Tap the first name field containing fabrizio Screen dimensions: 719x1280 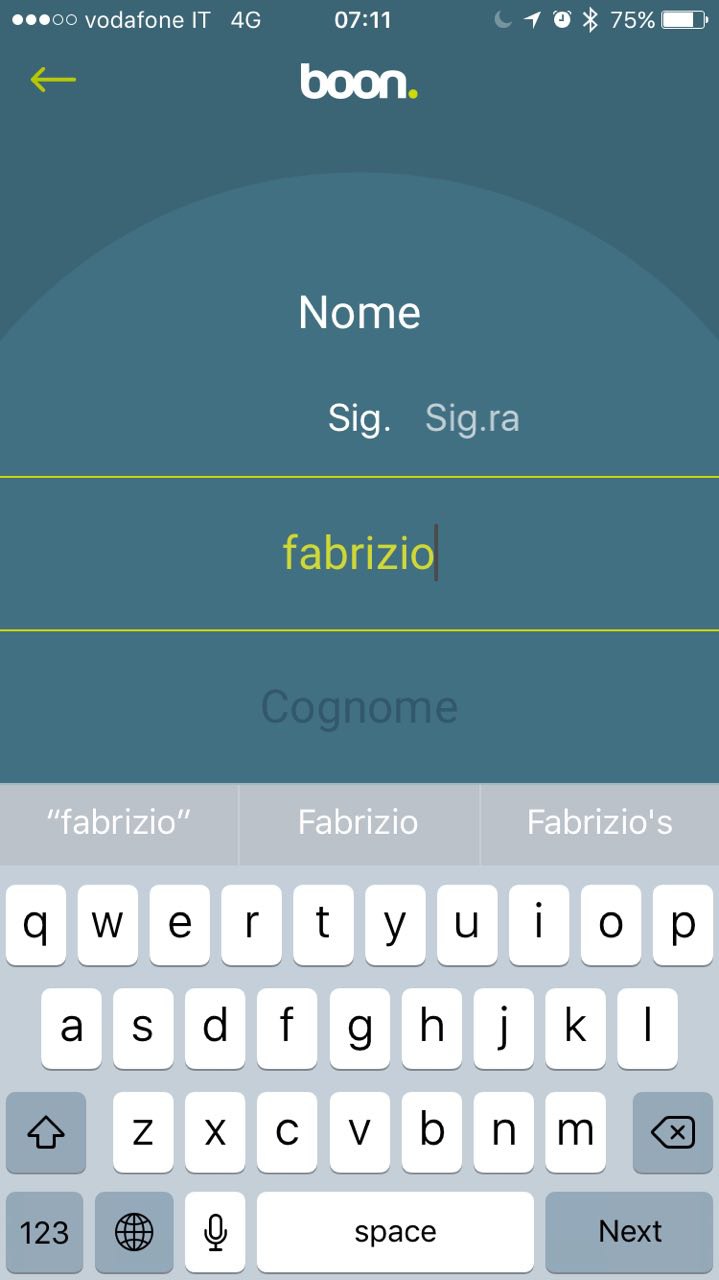(359, 553)
